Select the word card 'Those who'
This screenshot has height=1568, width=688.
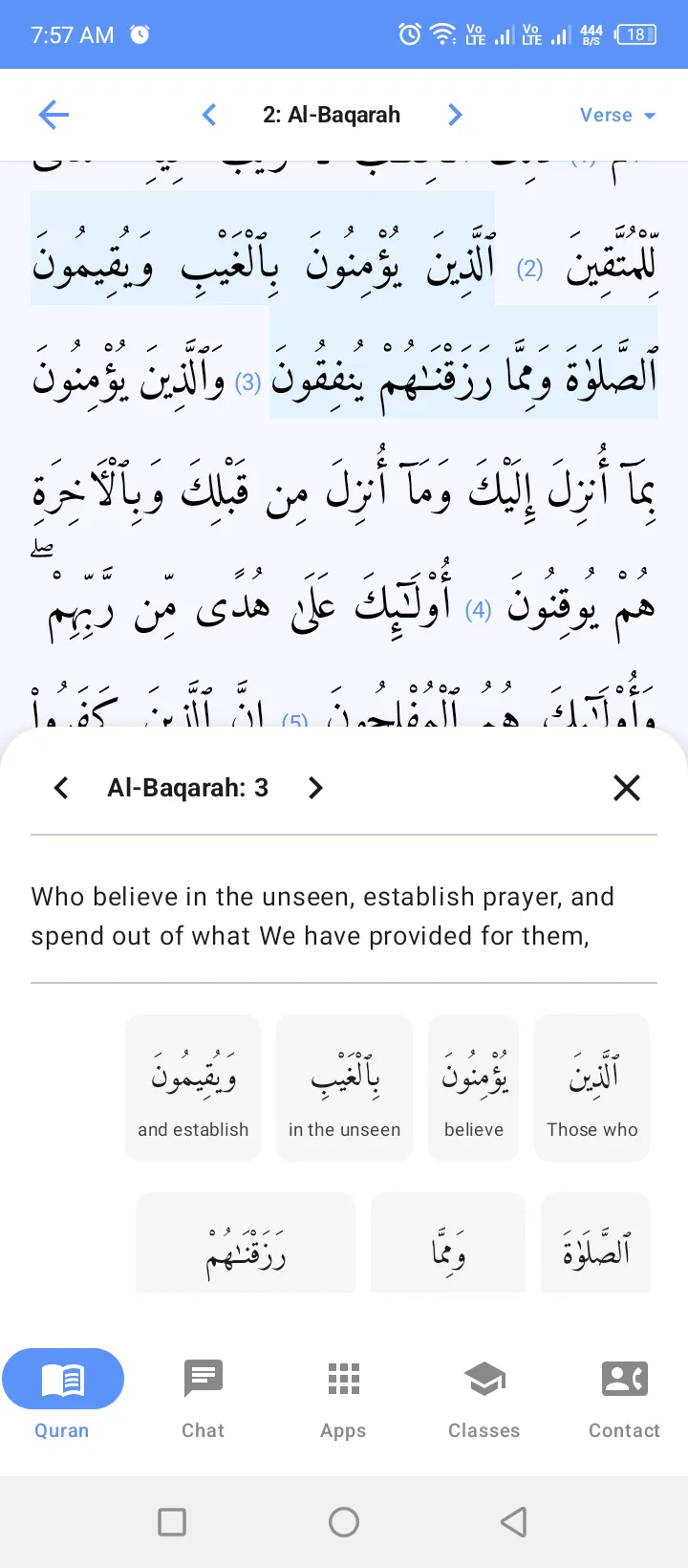tap(591, 1088)
